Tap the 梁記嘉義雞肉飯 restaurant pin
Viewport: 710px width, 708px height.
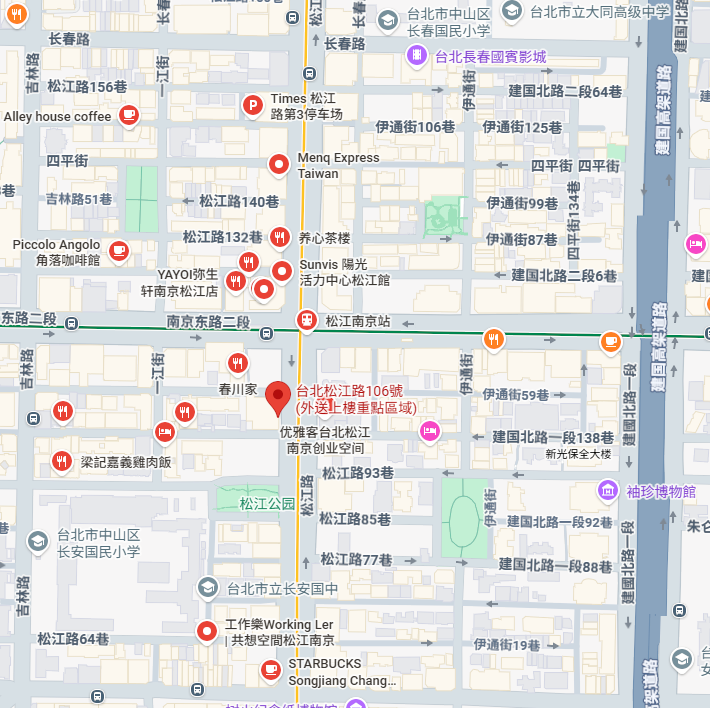(62, 461)
